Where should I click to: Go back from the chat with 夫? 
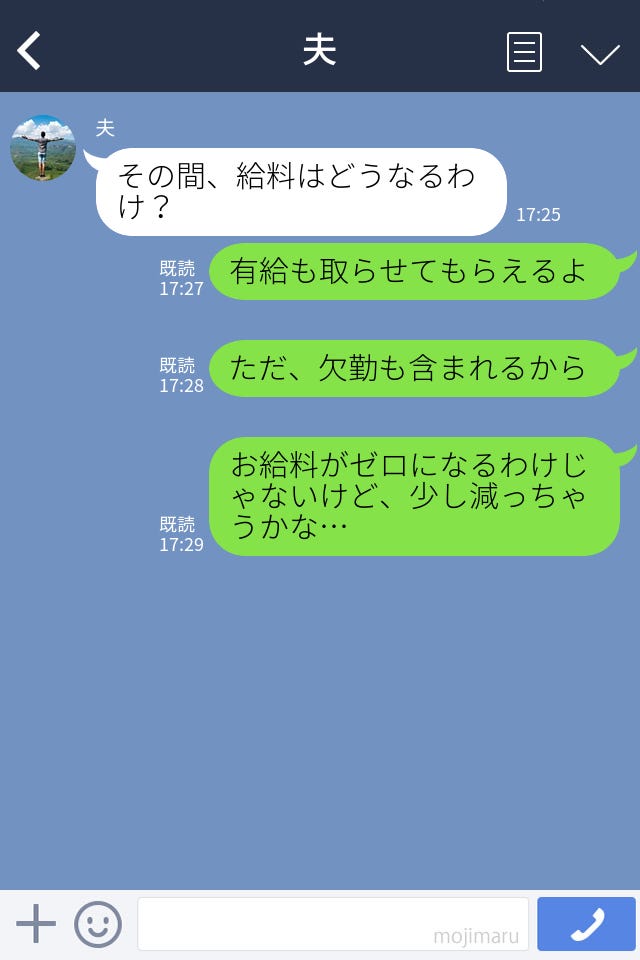click(30, 51)
